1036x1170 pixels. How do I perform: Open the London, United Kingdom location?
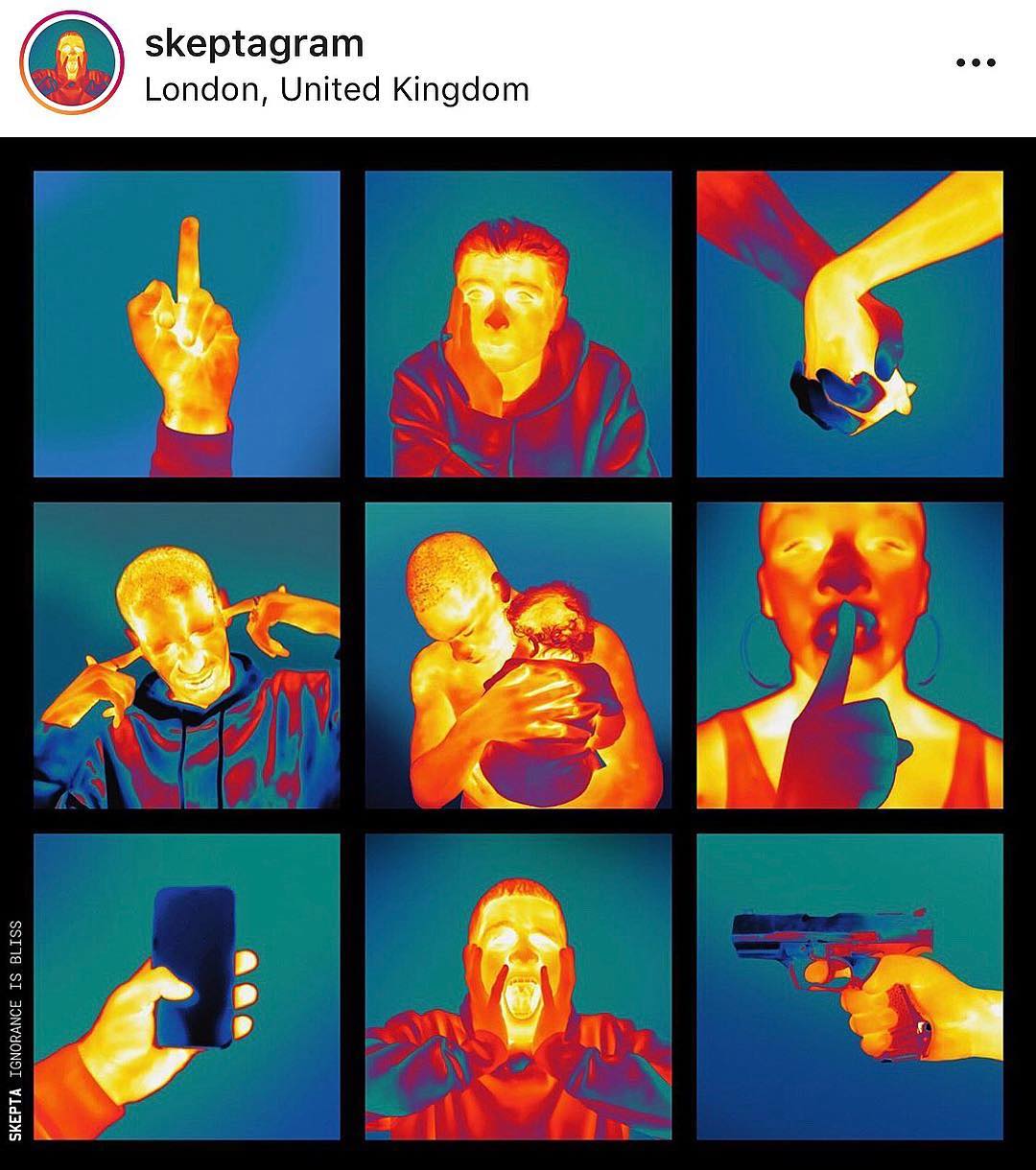pyautogui.click(x=336, y=90)
